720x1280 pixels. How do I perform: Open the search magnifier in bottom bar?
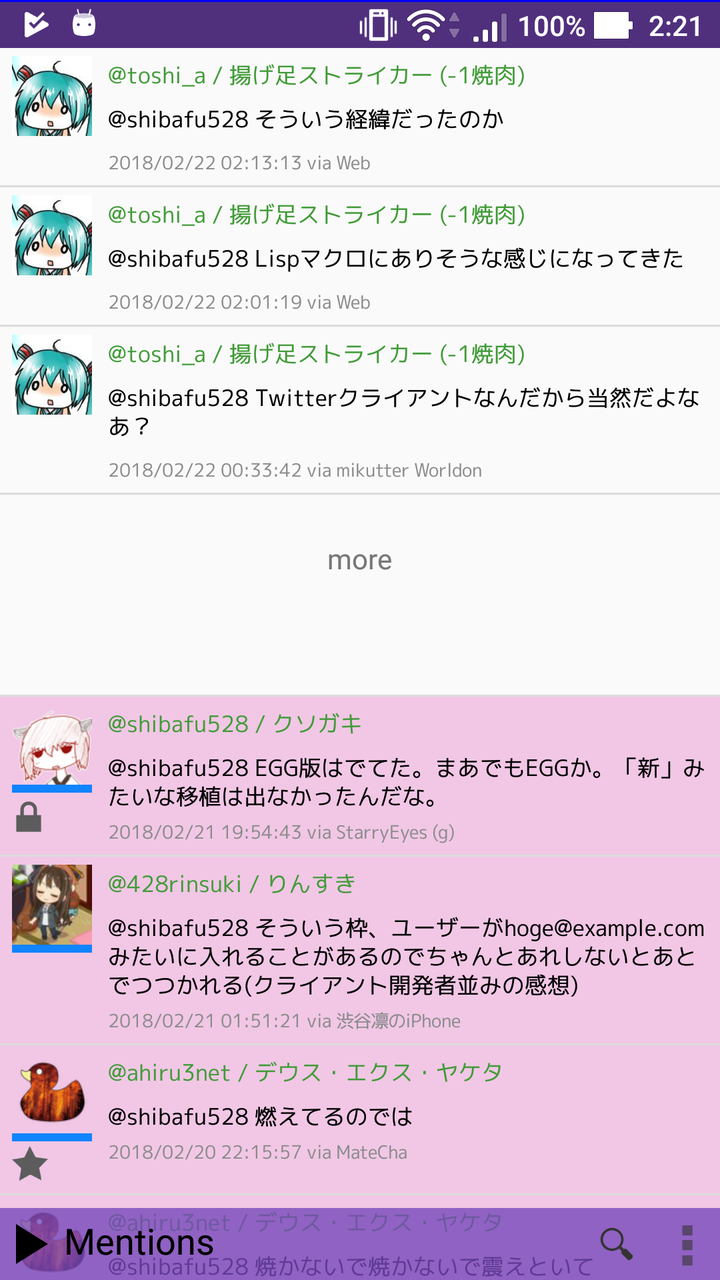tap(616, 1244)
